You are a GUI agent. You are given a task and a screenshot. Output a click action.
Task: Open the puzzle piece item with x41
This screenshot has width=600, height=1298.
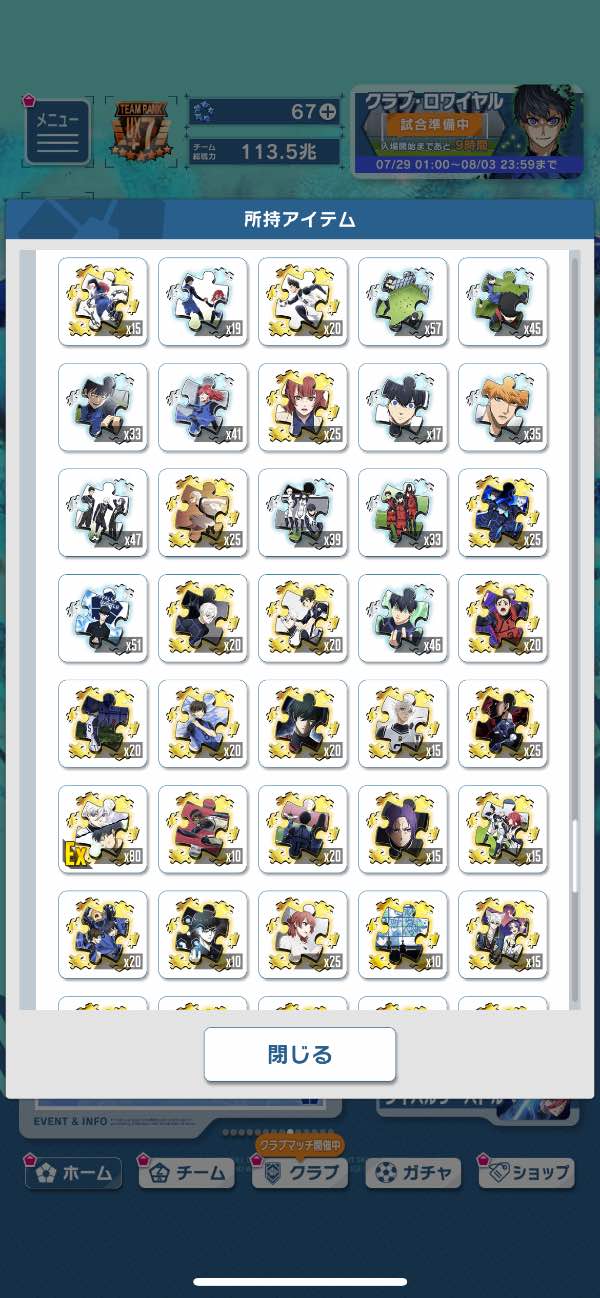(203, 407)
